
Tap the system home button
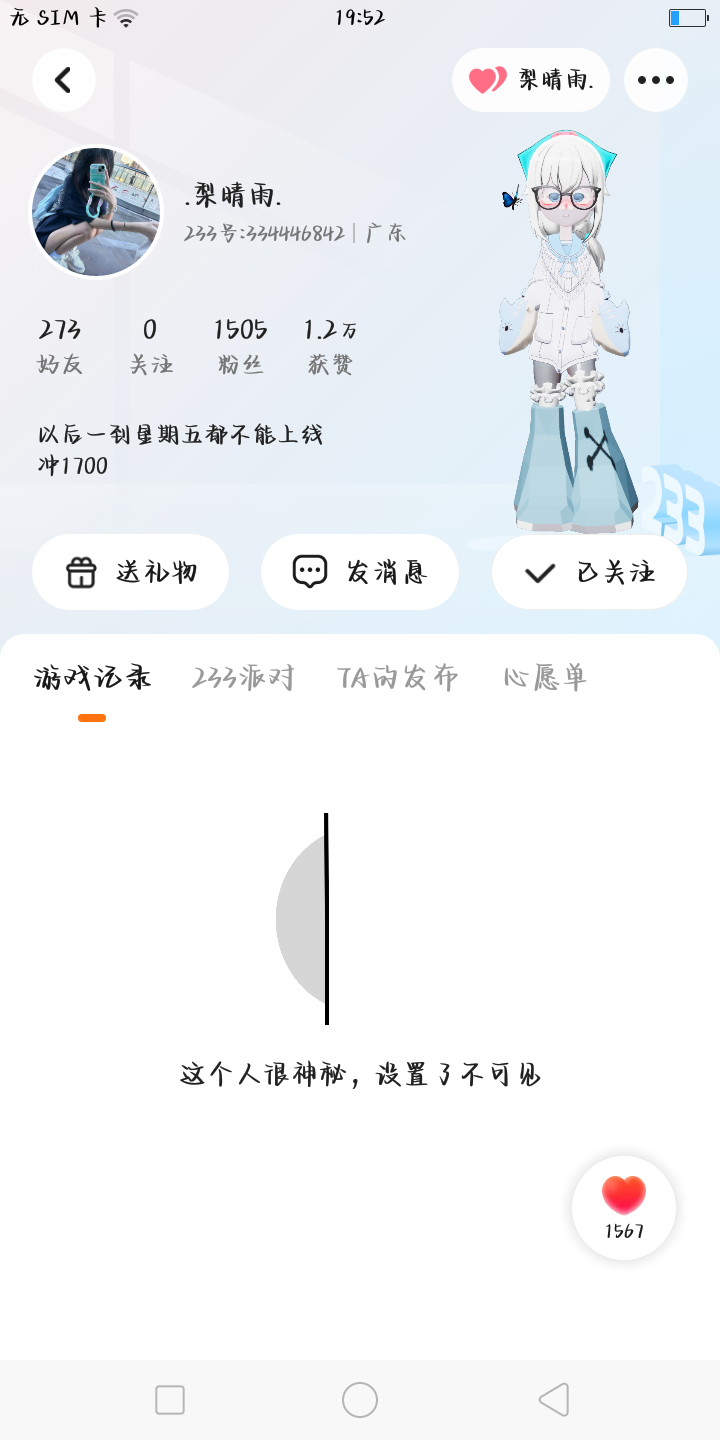360,1400
